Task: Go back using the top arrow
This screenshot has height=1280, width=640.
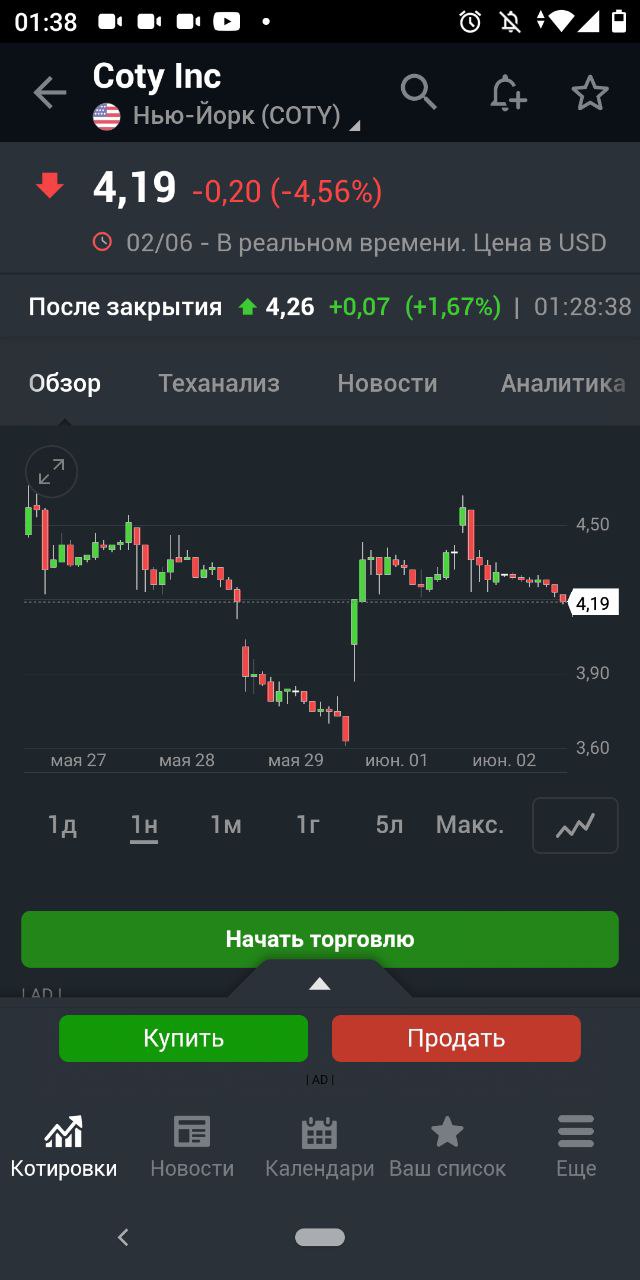Action: coord(49,93)
